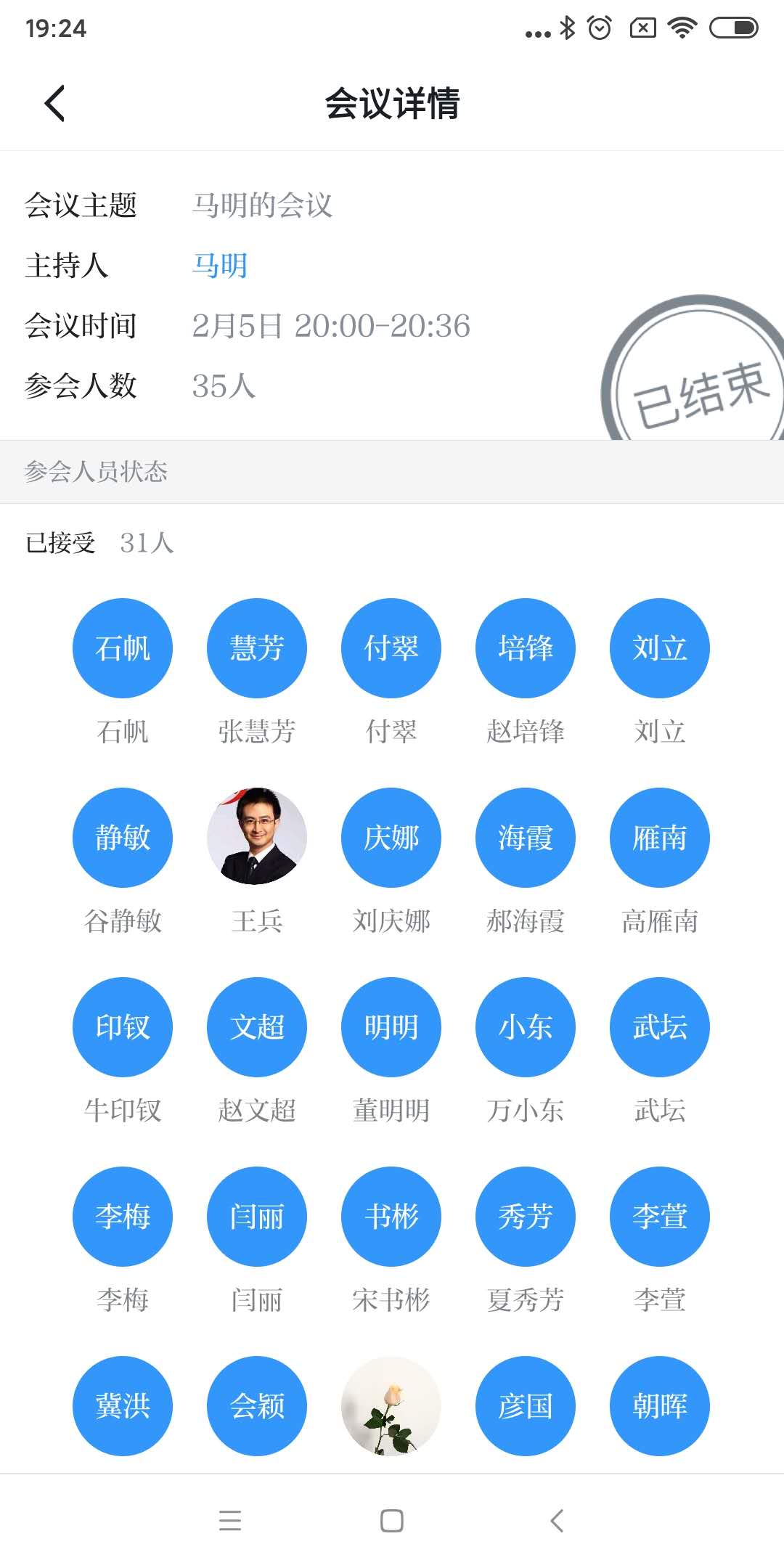784x1568 pixels.
Task: View attendee 高雁南's profile
Action: tap(660, 837)
